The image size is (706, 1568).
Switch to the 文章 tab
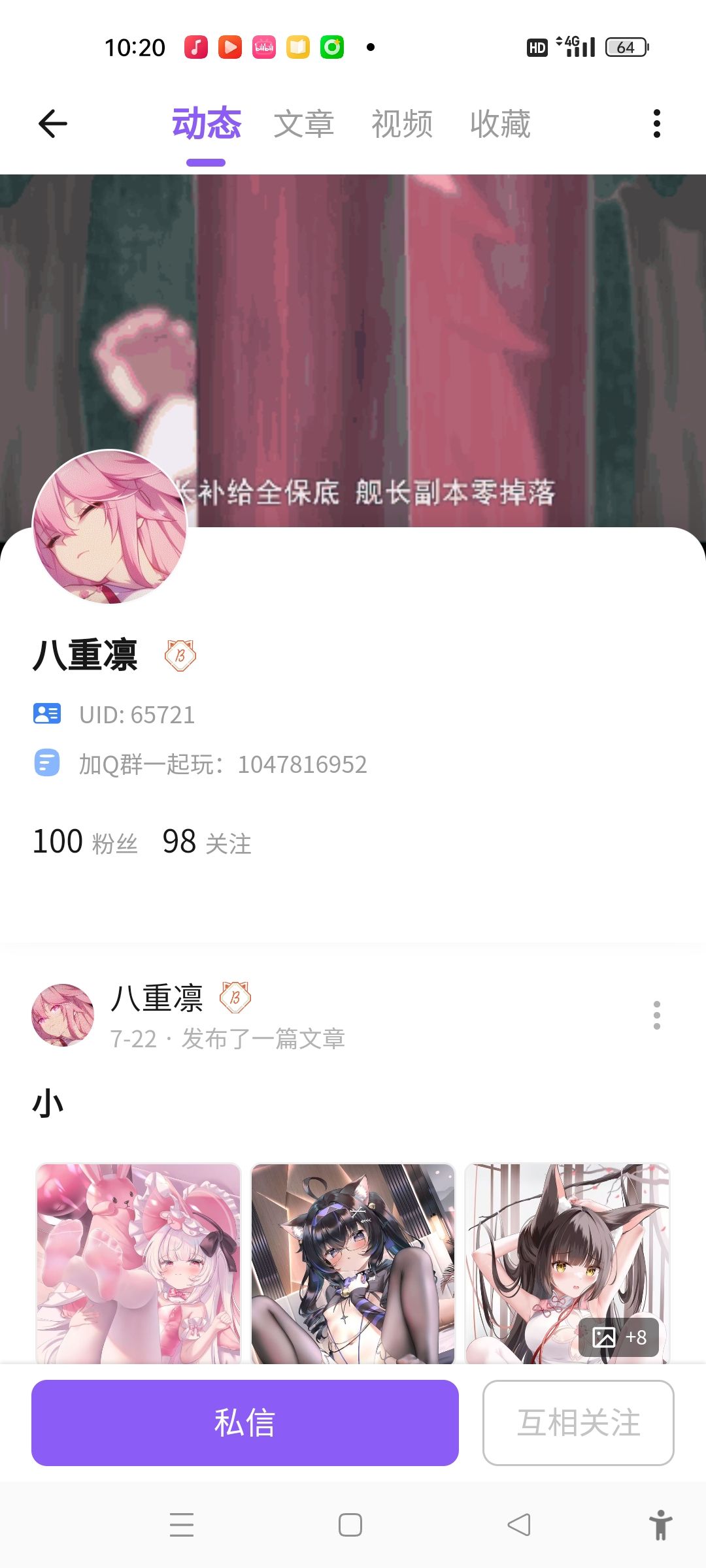(x=304, y=124)
